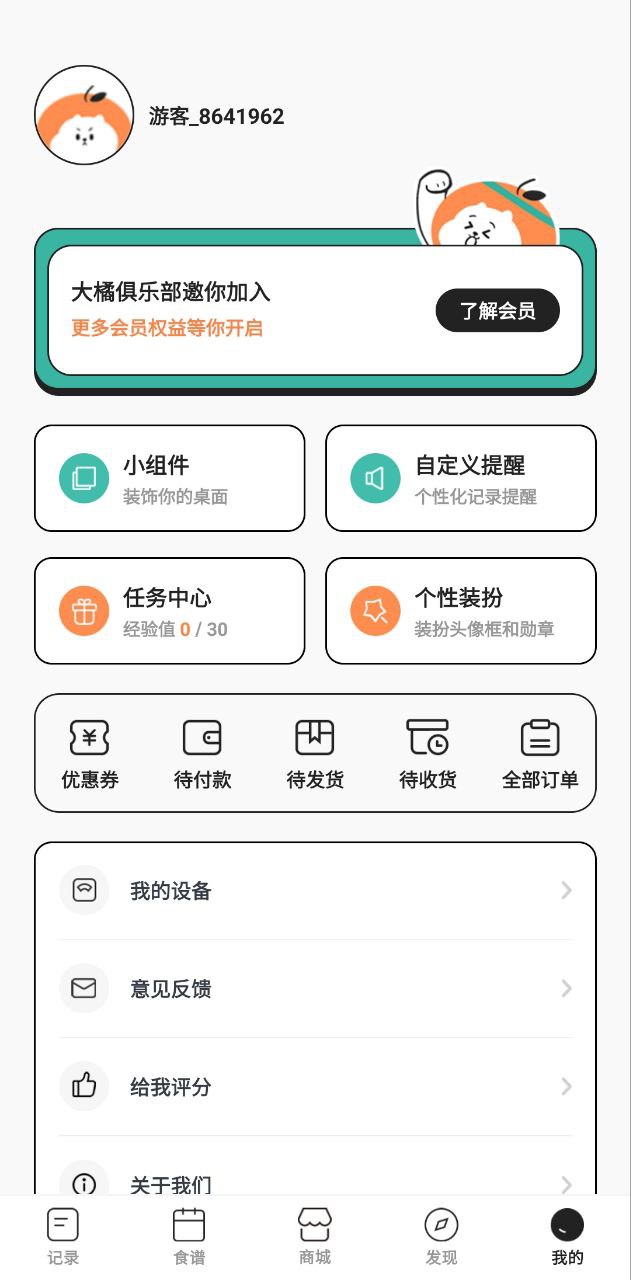Tap the profile avatar picture
The width and height of the screenshot is (631, 1280).
pos(84,115)
